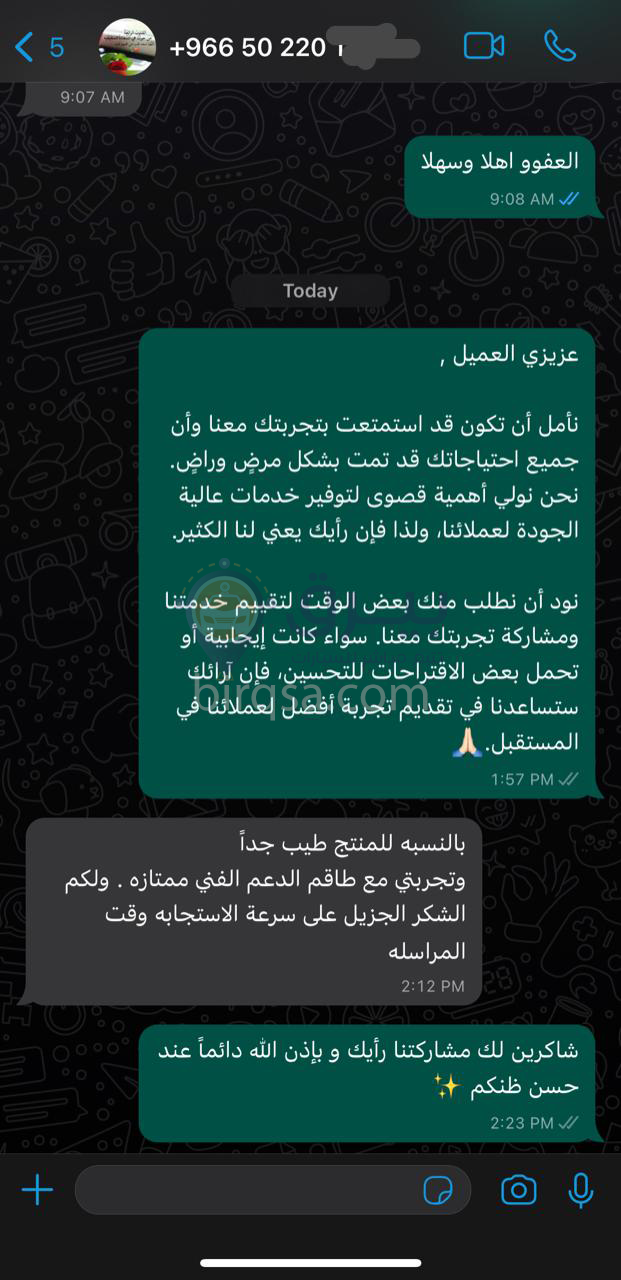Viewport: 621px width, 1280px height.
Task: Start a video call
Action: (x=483, y=46)
